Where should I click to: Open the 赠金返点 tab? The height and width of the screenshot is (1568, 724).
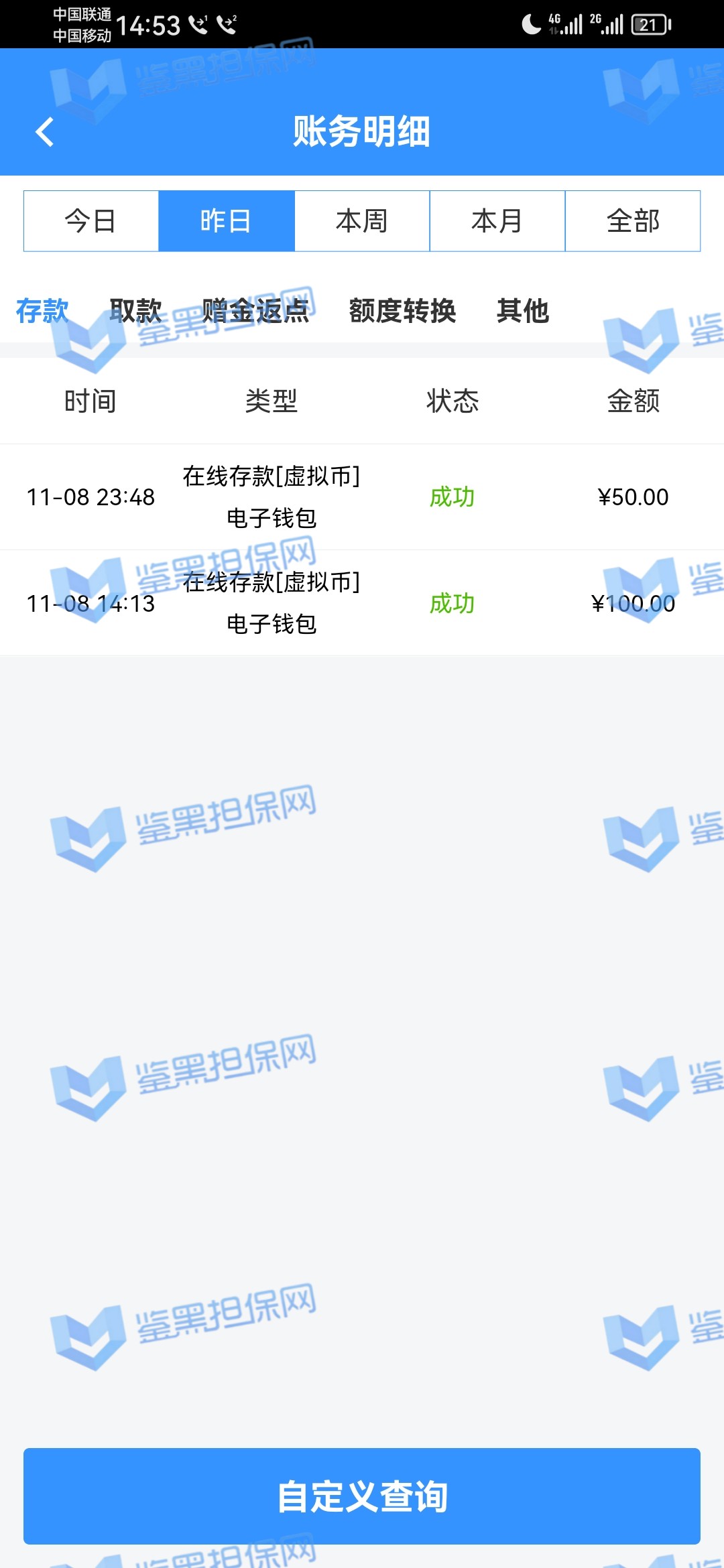pos(255,311)
